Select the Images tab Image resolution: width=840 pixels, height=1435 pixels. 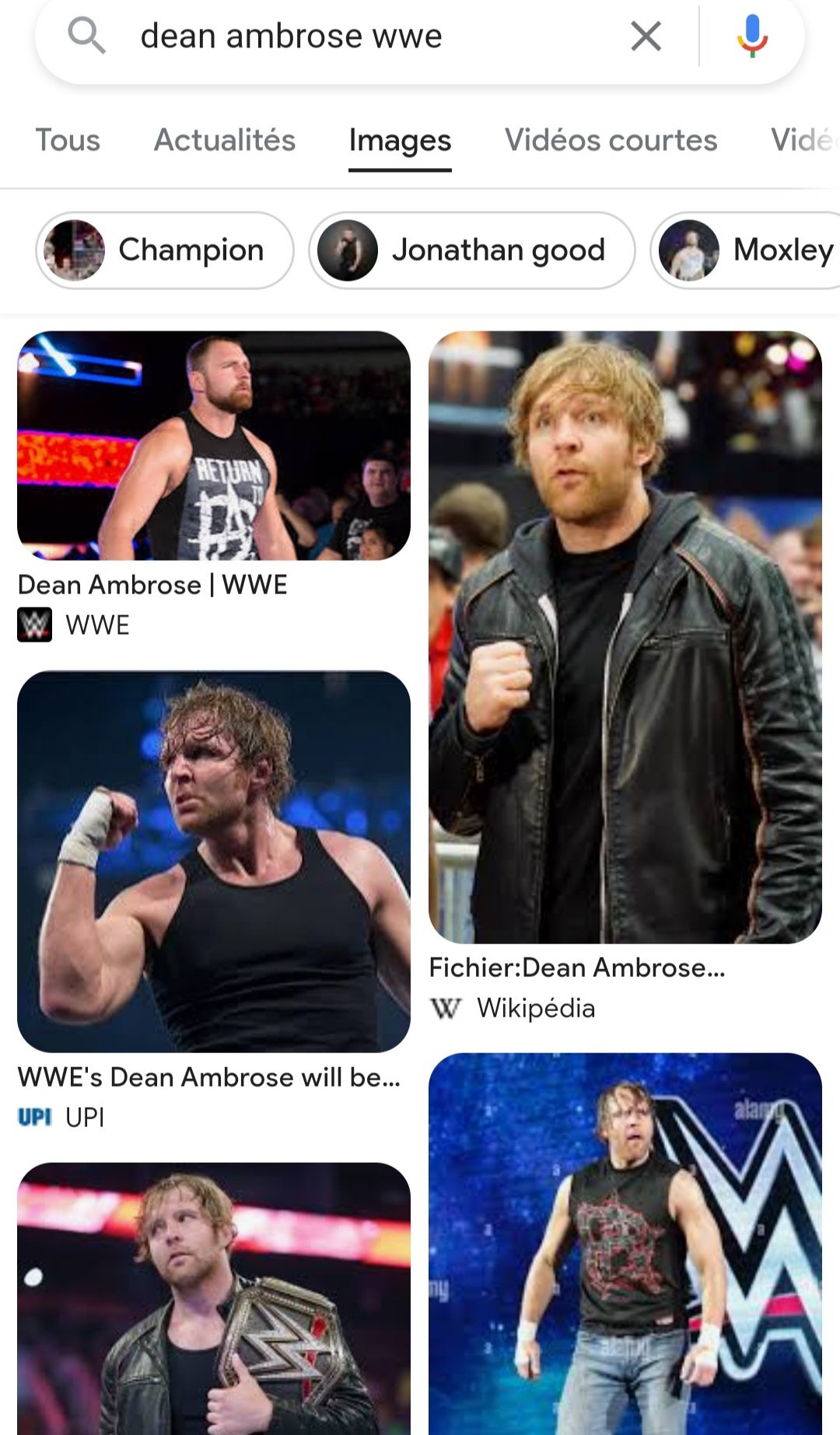pos(400,140)
